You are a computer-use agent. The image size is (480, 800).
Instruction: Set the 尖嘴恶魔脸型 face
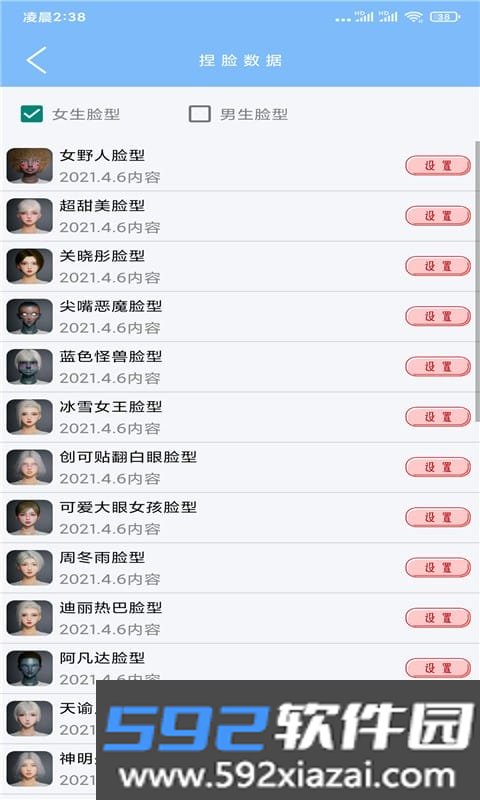[438, 316]
